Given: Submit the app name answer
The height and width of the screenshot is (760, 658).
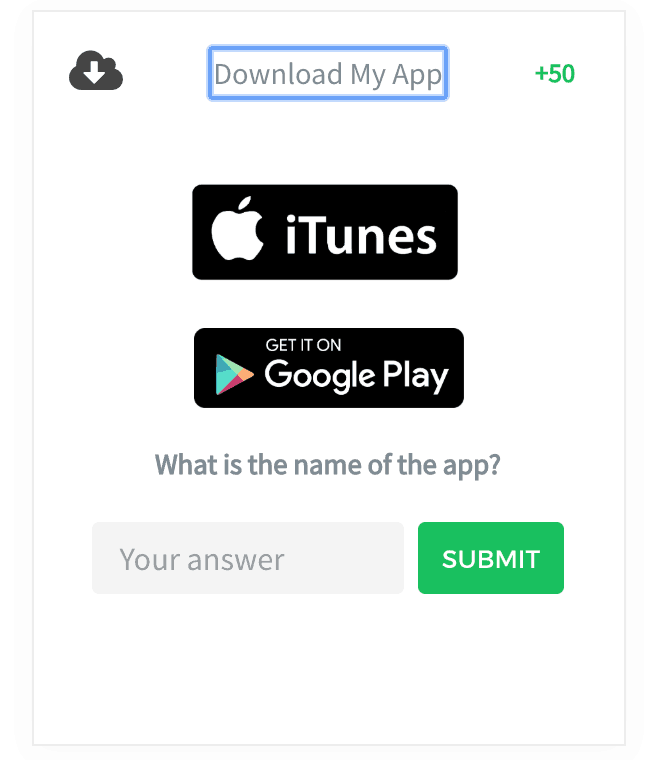Looking at the screenshot, I should click(x=490, y=558).
